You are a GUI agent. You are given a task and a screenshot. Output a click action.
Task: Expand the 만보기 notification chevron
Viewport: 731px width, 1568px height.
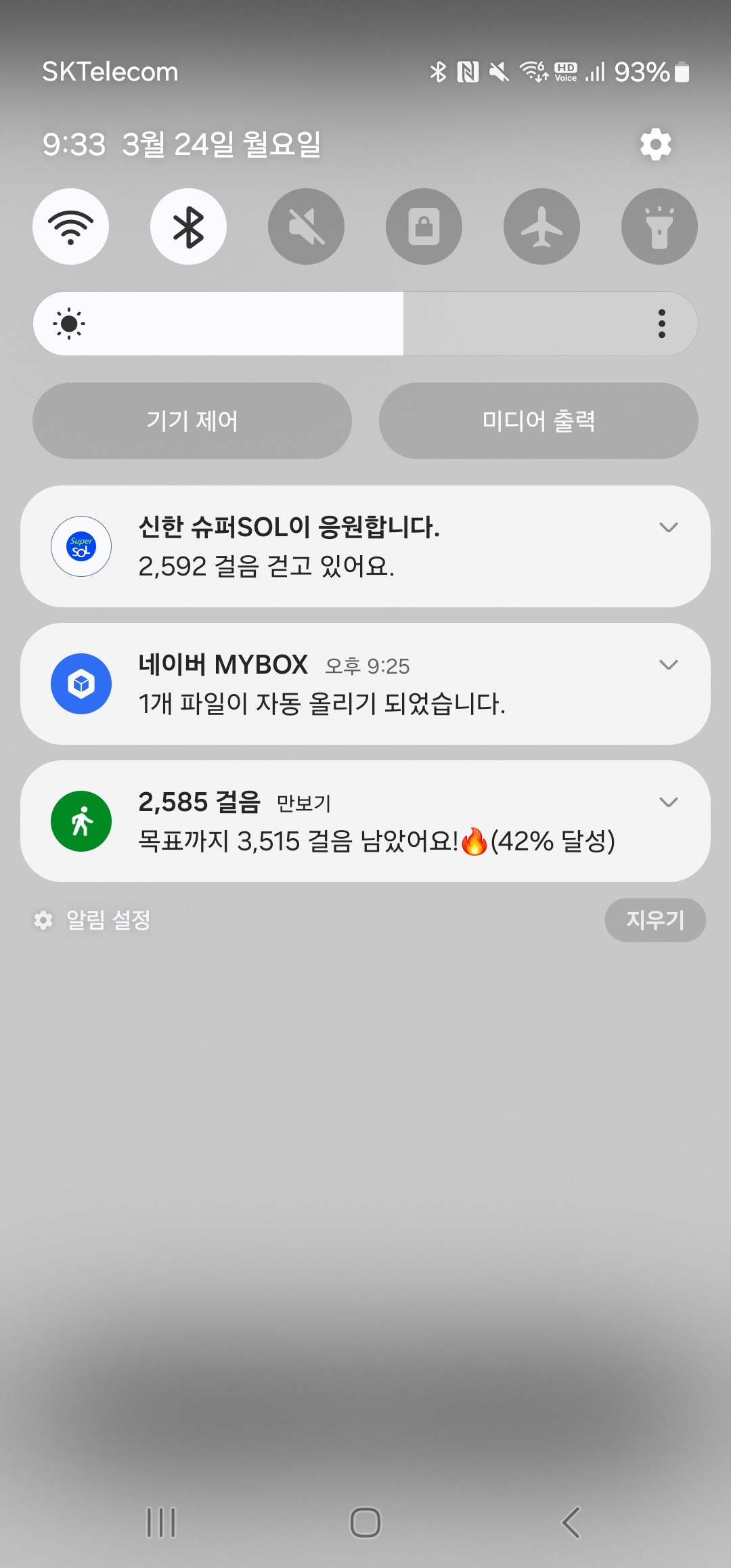pyautogui.click(x=668, y=802)
